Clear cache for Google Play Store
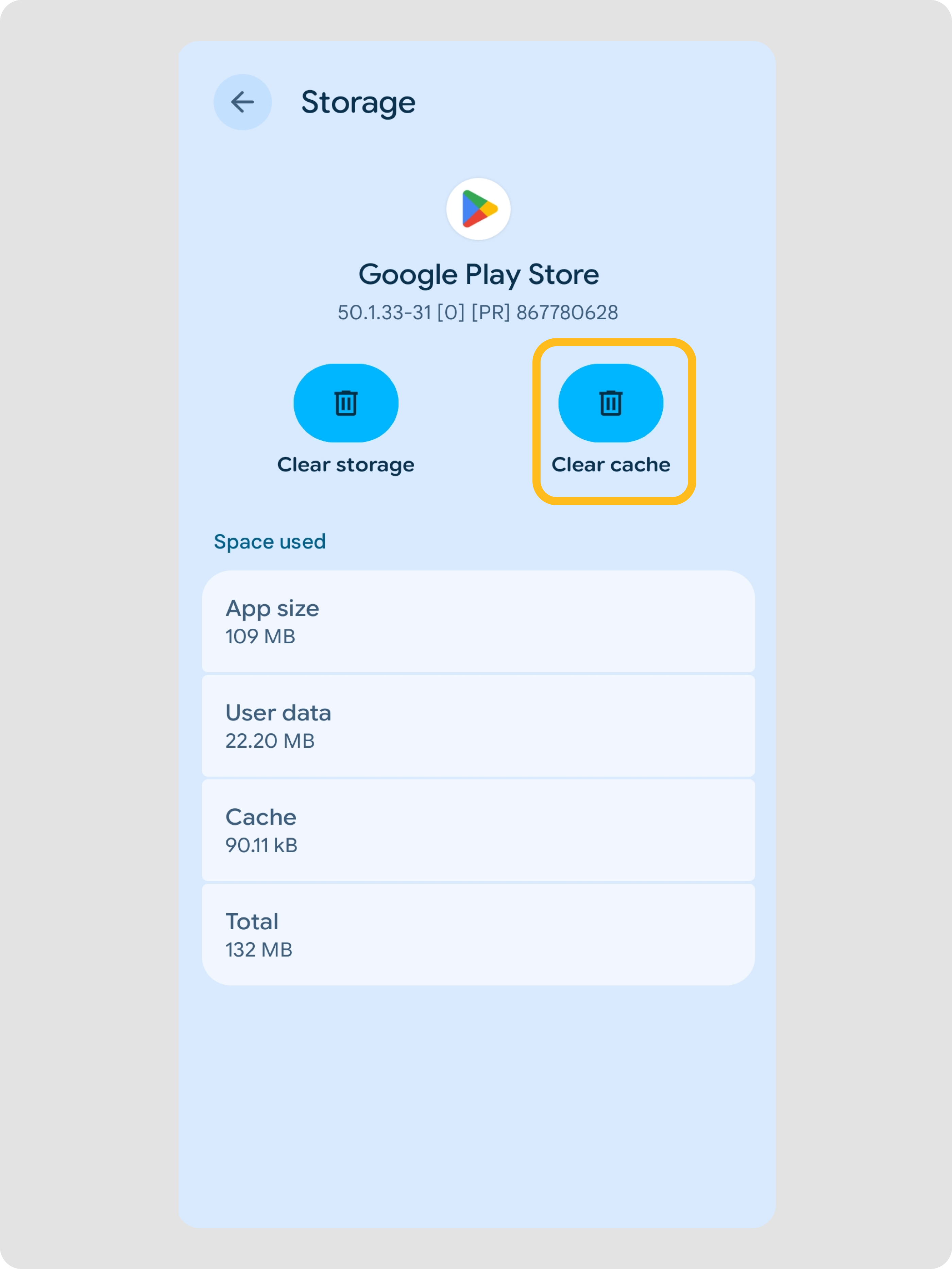The height and width of the screenshot is (1269, 952). [x=611, y=403]
